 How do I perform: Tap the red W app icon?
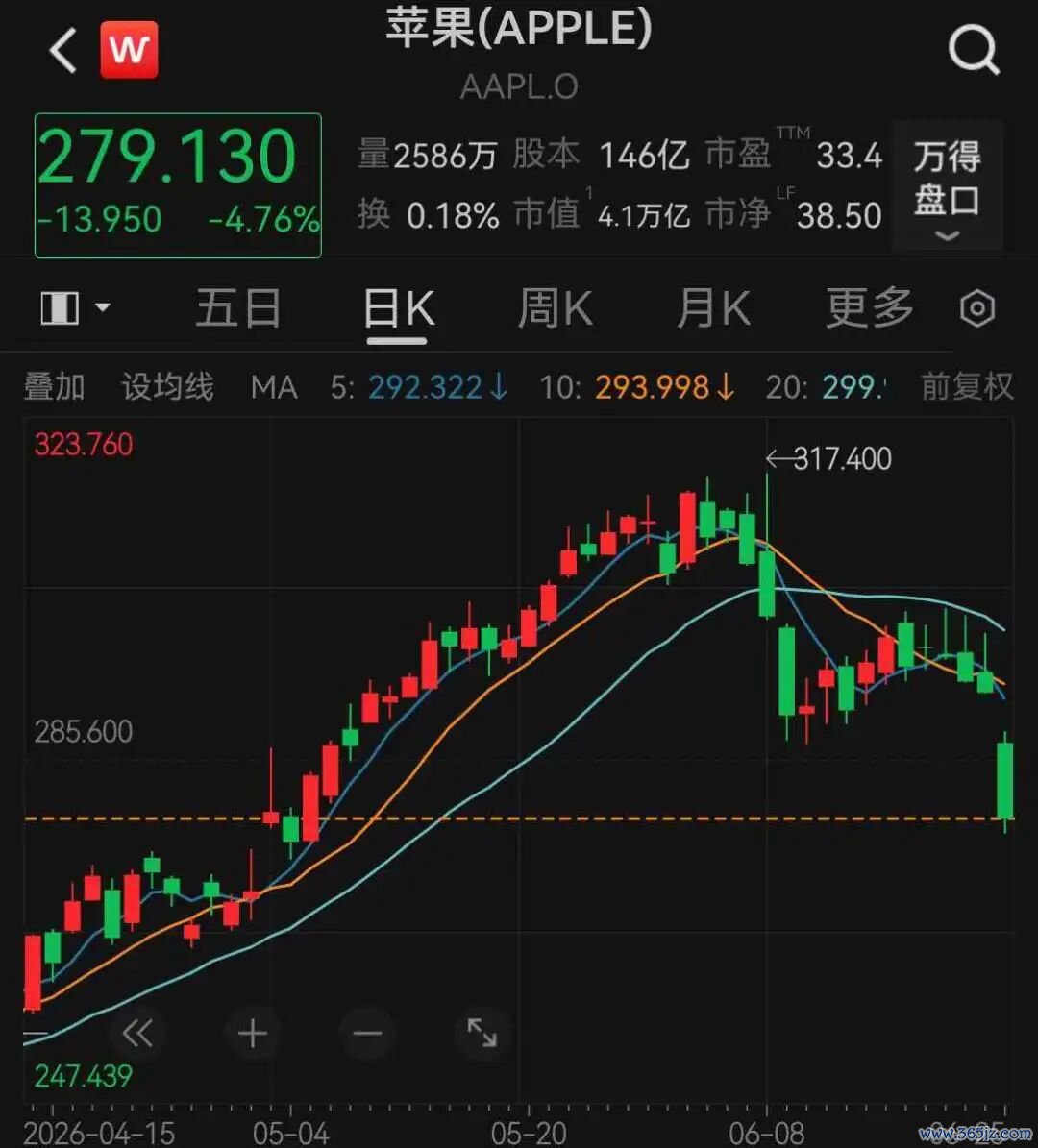(x=129, y=50)
